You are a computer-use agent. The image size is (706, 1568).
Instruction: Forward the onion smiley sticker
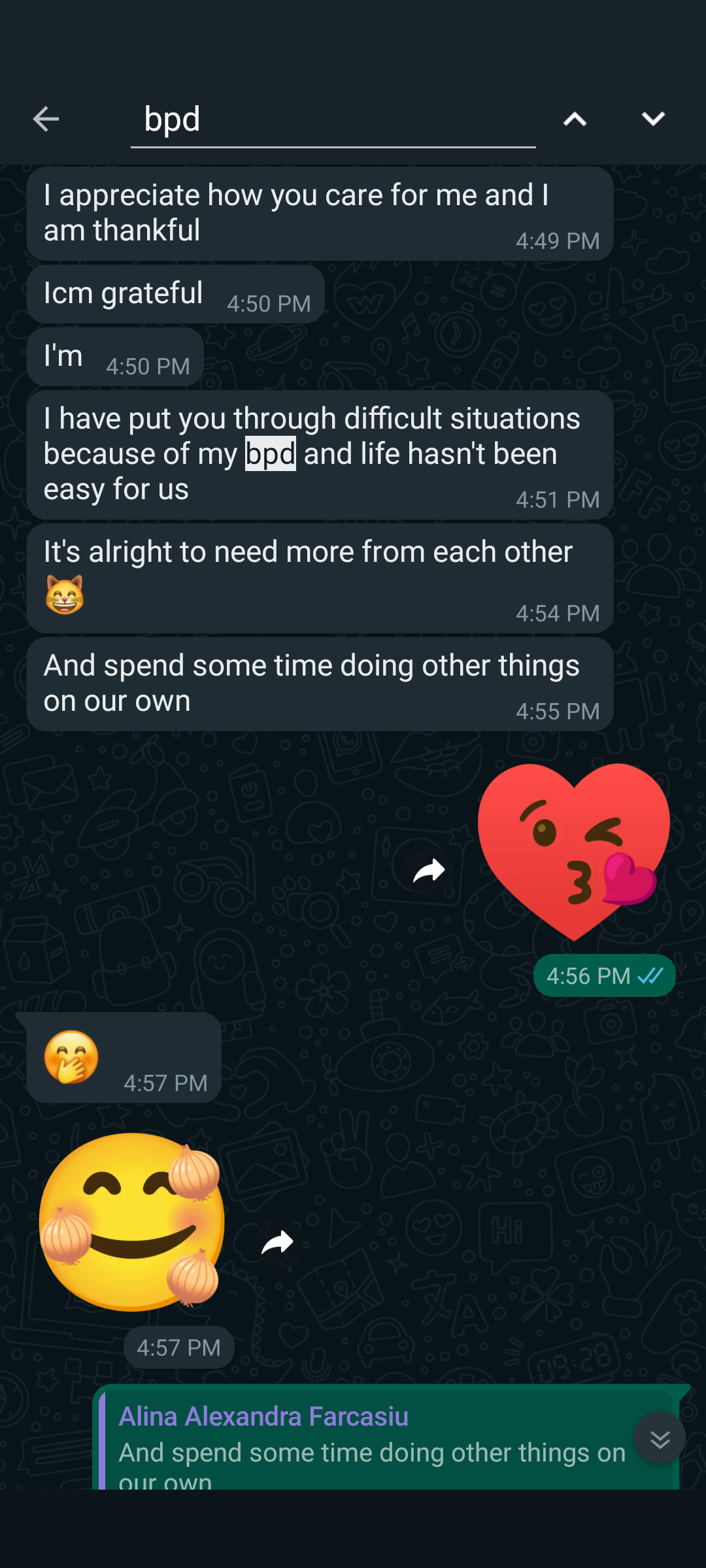tap(277, 1242)
